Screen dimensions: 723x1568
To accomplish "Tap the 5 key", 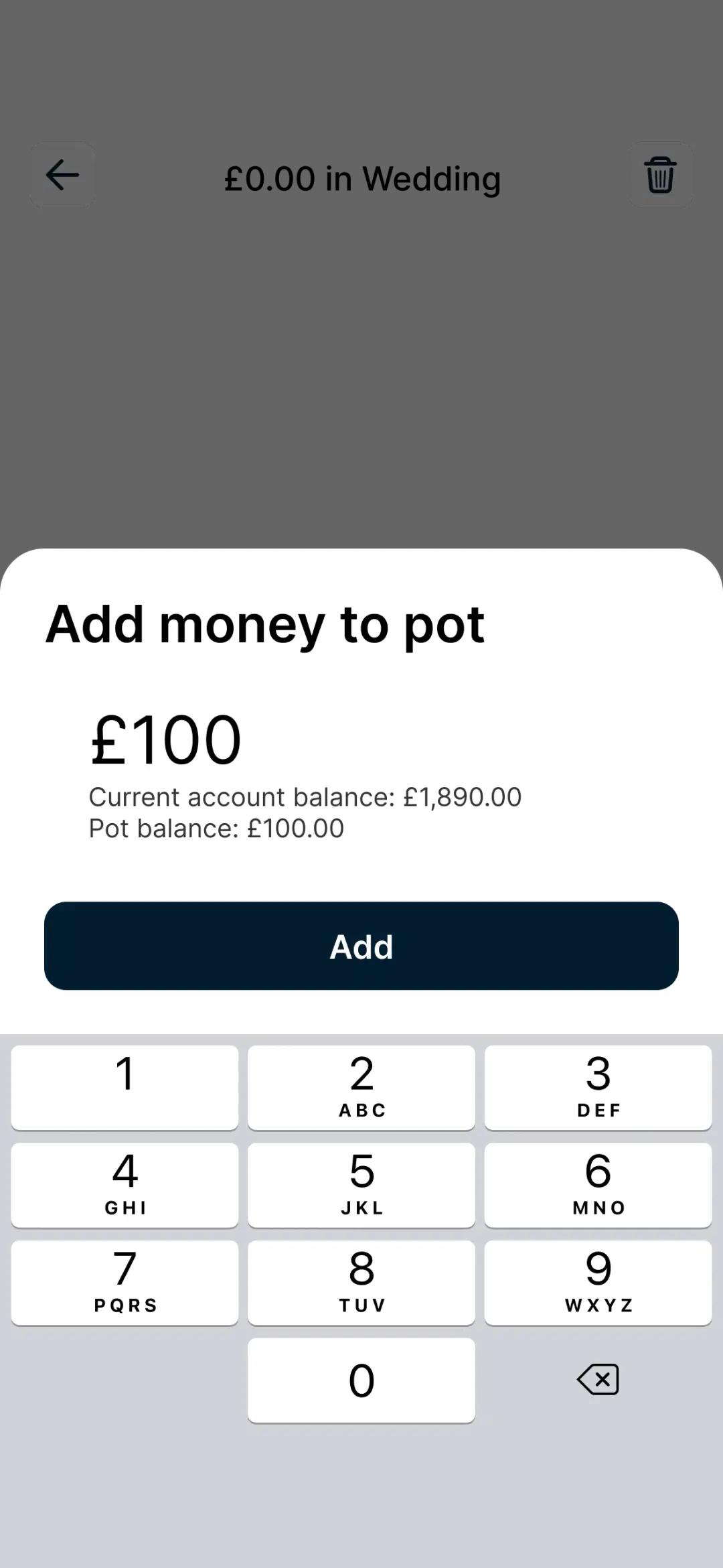I will (x=361, y=1185).
